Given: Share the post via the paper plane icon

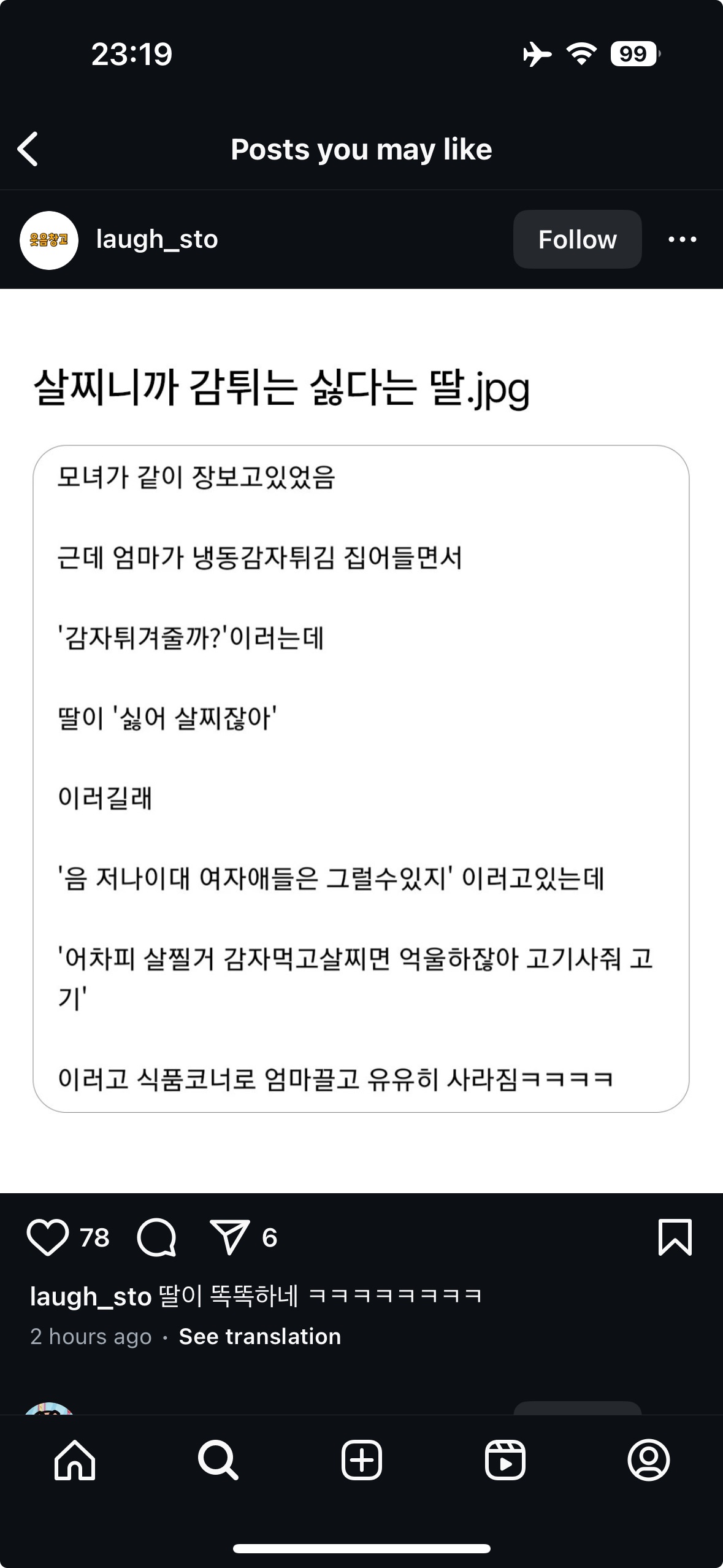Looking at the screenshot, I should 230,1237.
